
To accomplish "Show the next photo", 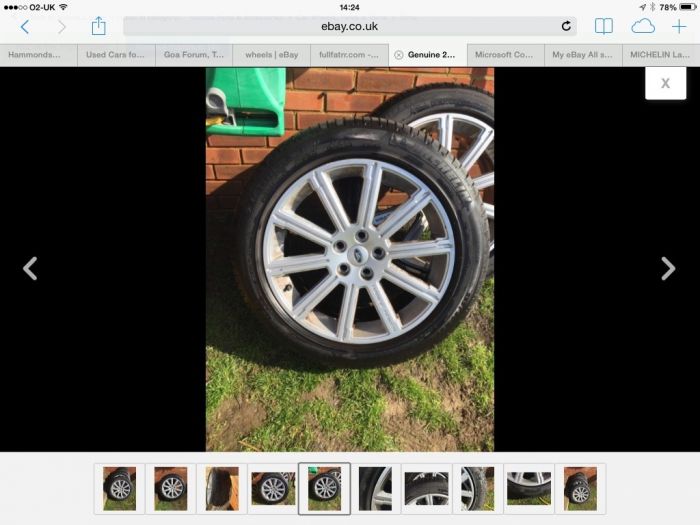I will click(668, 268).
